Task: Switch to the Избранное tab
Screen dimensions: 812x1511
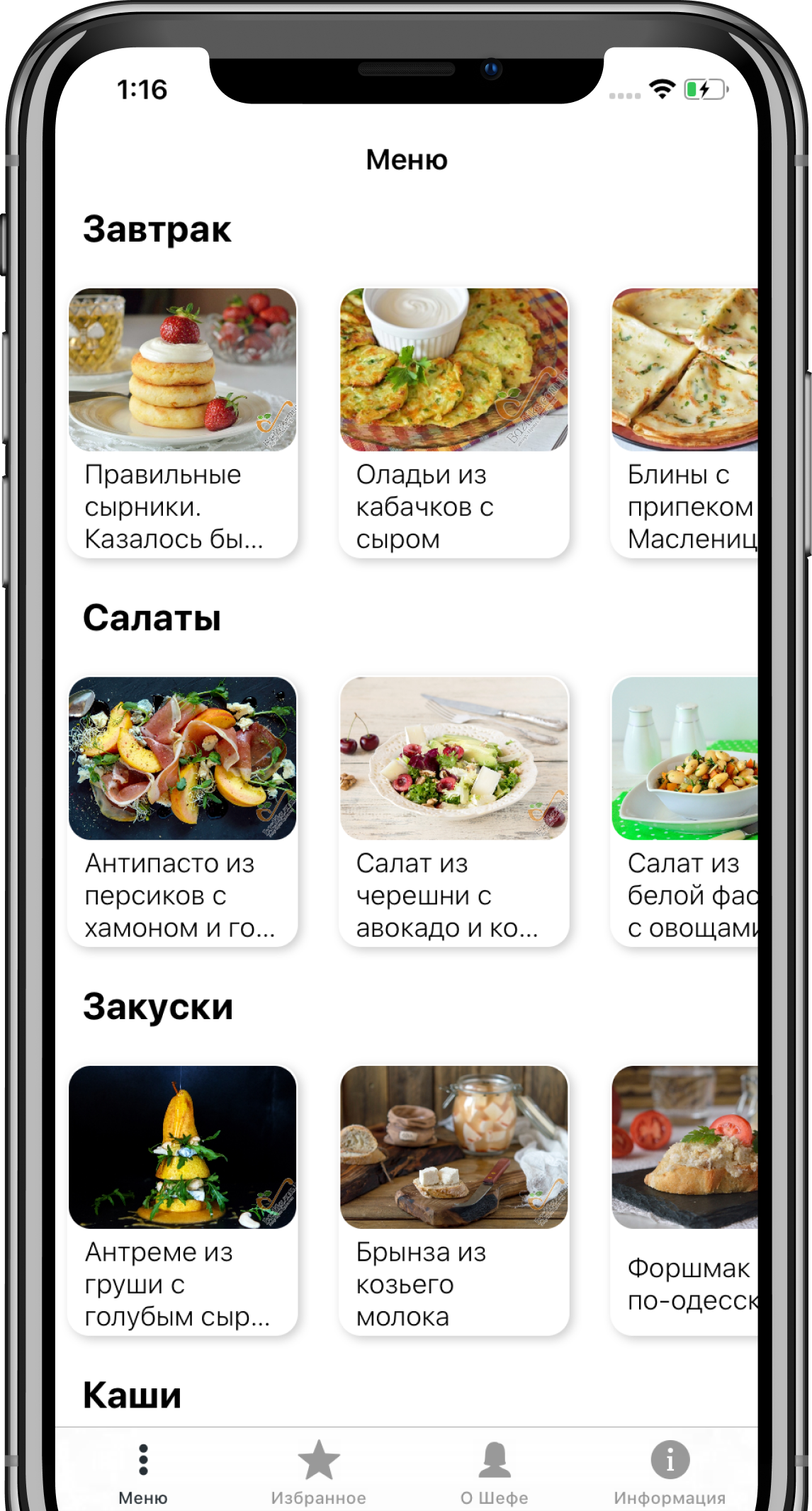Action: tap(319, 1471)
